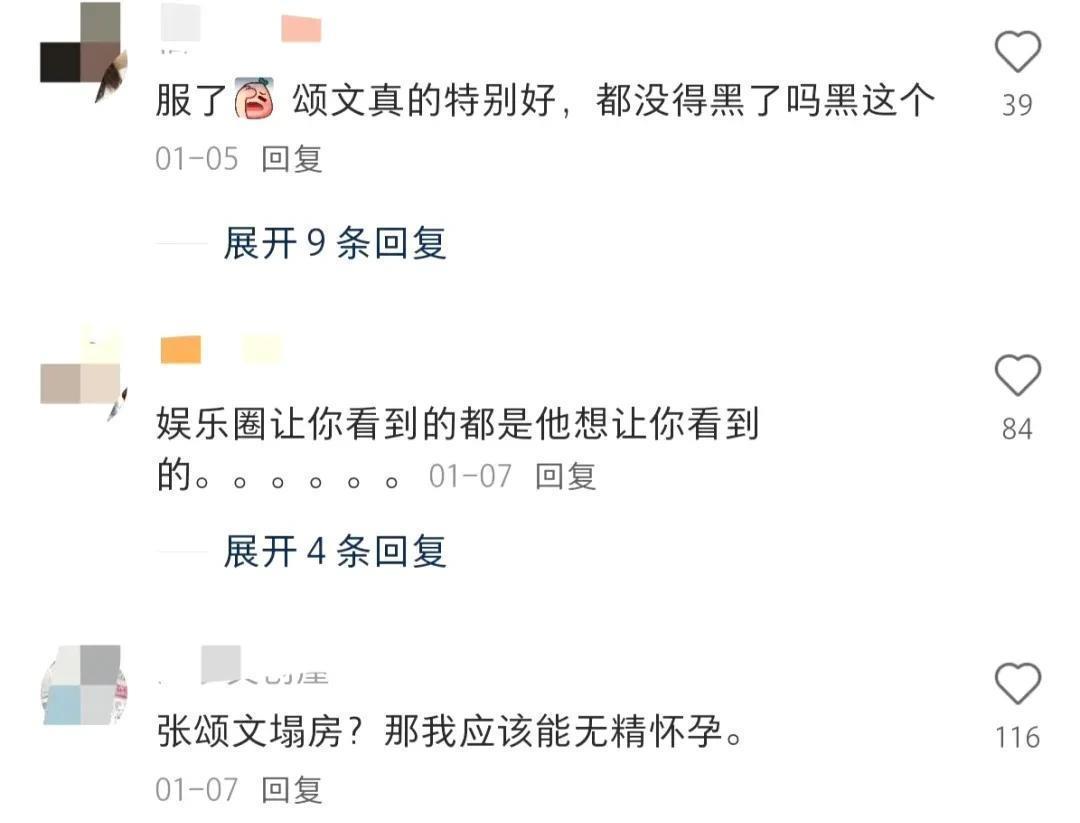Screen dimensions: 1080x823
Task: Open avatar of the 张颂文塌房 commenter
Action: [x=84, y=686]
